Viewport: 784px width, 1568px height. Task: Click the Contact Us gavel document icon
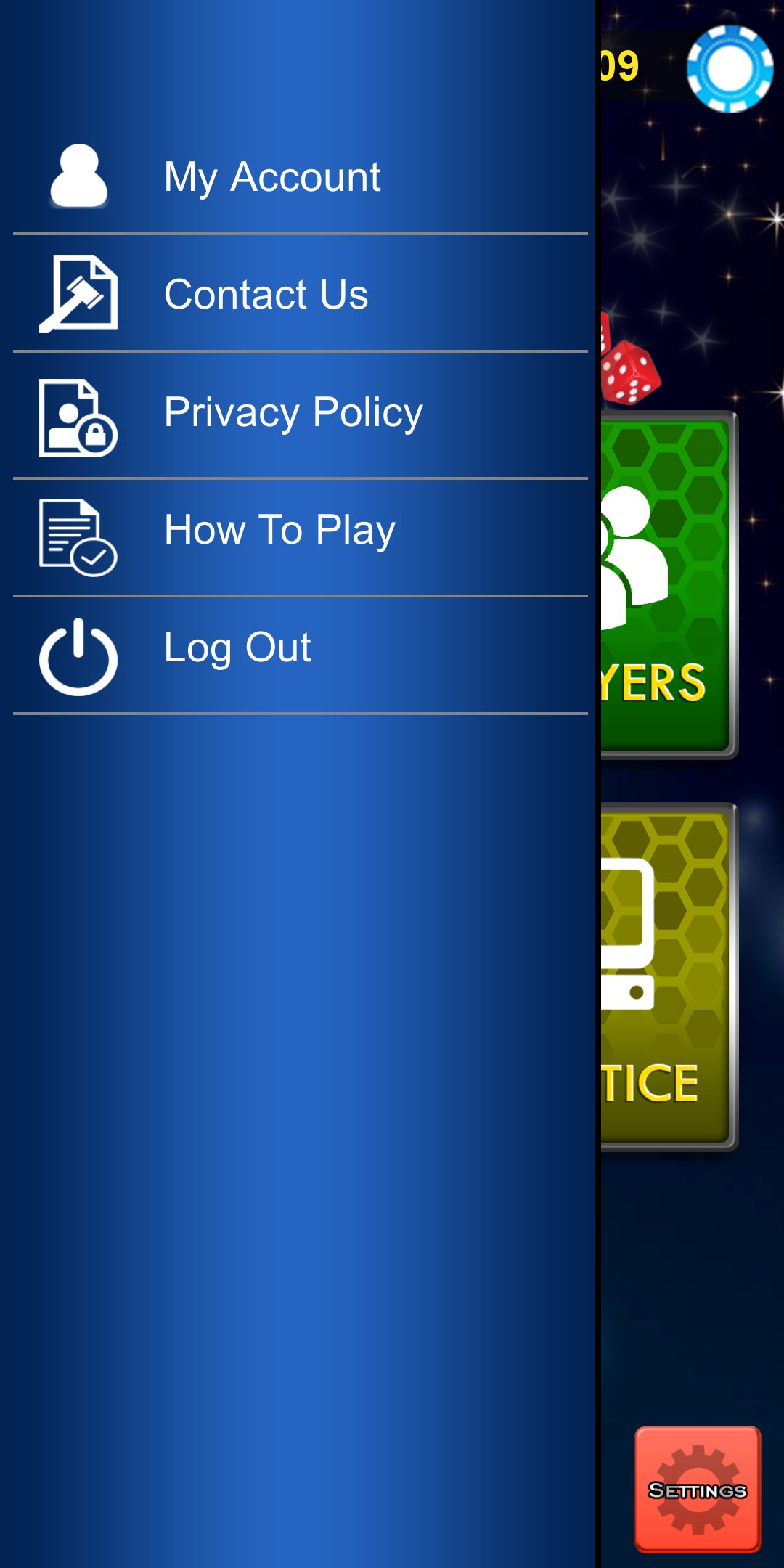pyautogui.click(x=78, y=294)
